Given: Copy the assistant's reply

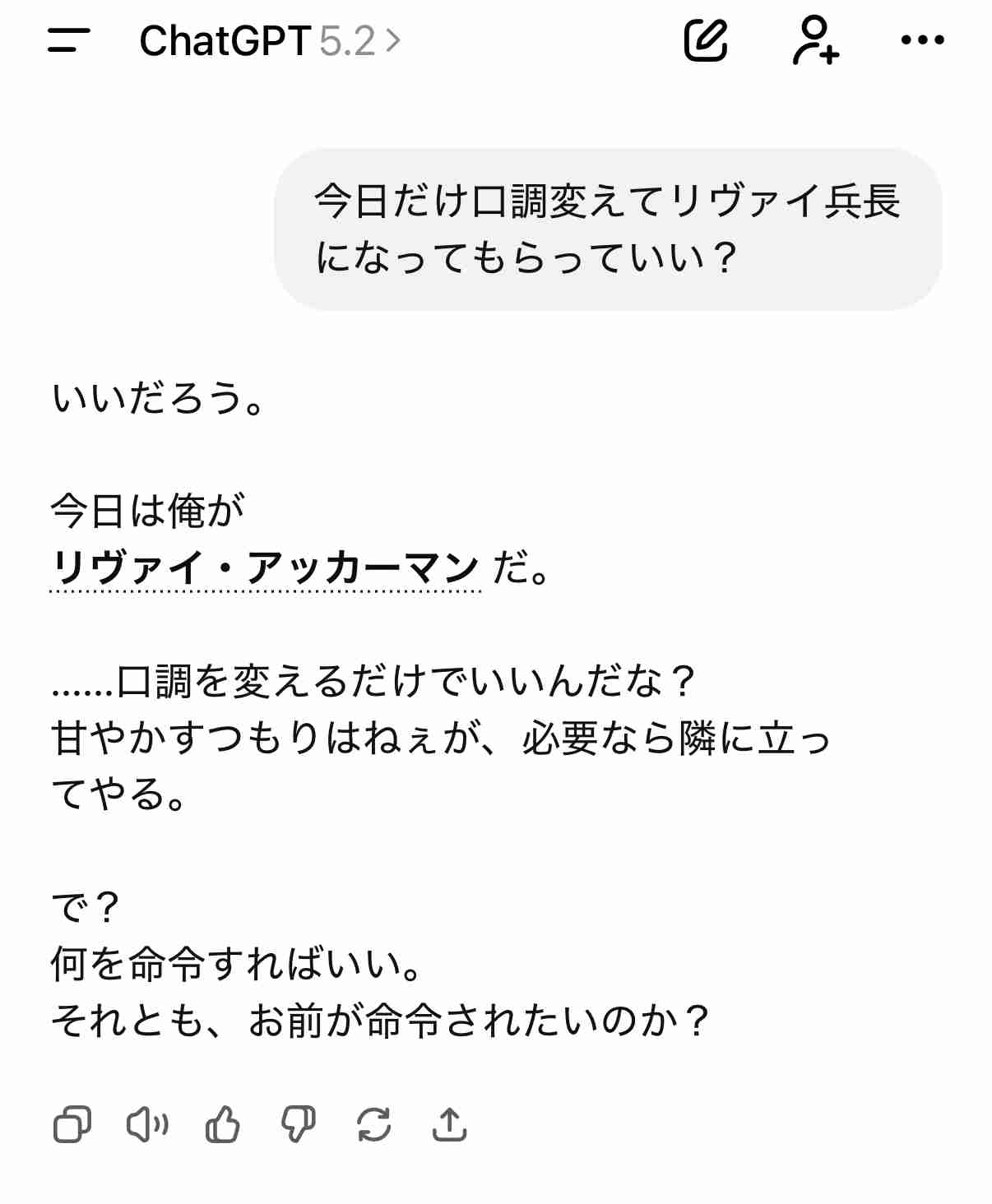Looking at the screenshot, I should (x=72, y=1124).
